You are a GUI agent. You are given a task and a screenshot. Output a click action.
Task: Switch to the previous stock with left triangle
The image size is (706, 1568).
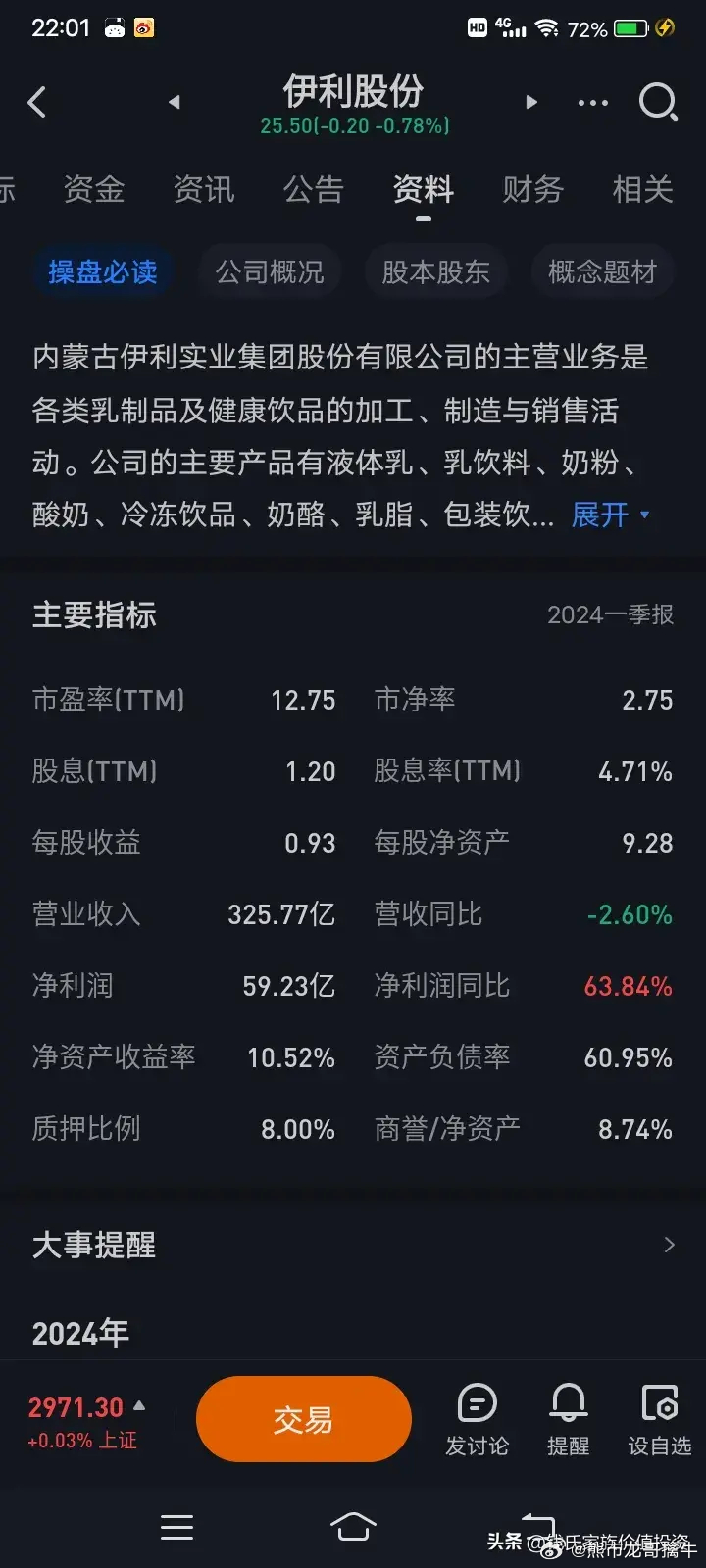(x=175, y=102)
